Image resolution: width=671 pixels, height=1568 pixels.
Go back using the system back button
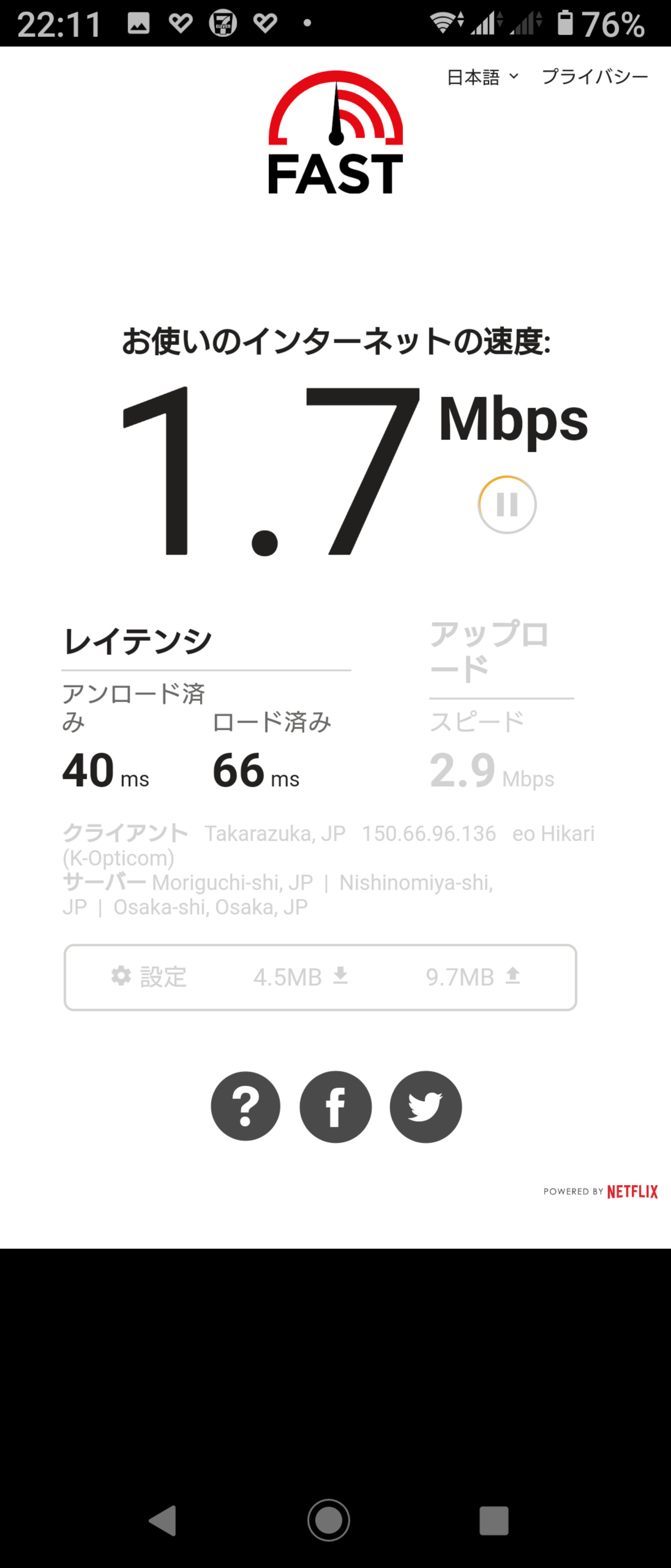(x=162, y=1520)
